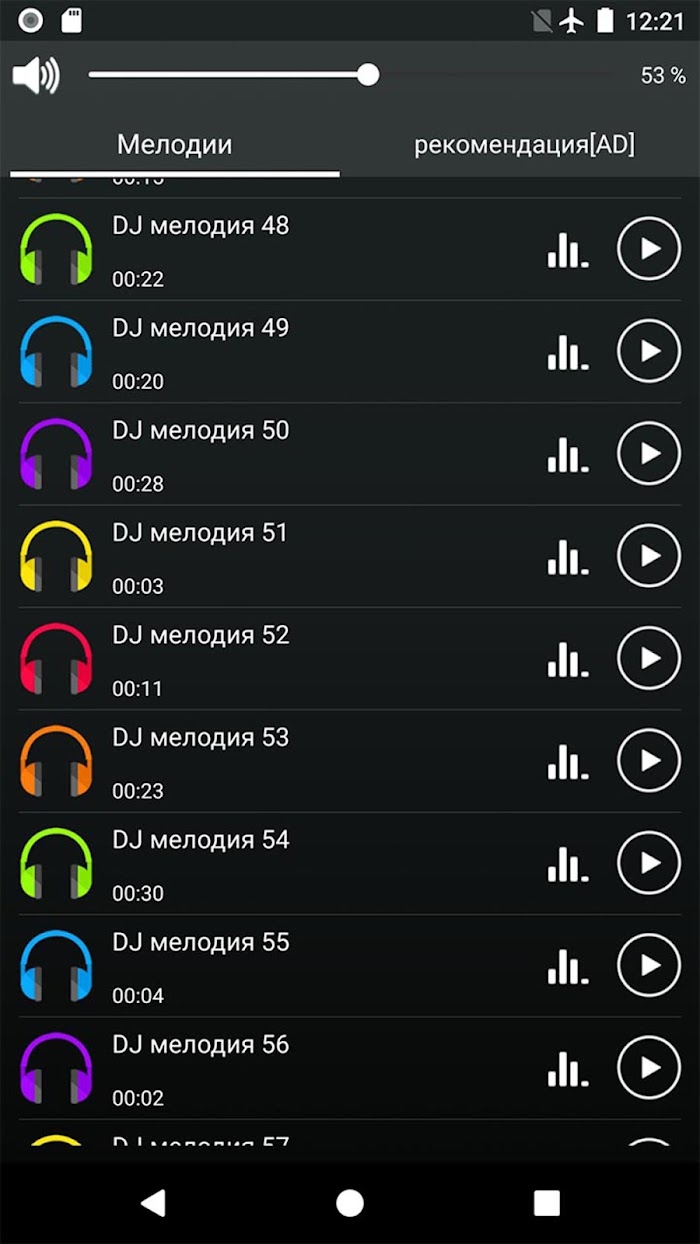Viewport: 700px width, 1244px height.
Task: Tap the bars icon for DJ мелодия 56
Action: tap(567, 1067)
